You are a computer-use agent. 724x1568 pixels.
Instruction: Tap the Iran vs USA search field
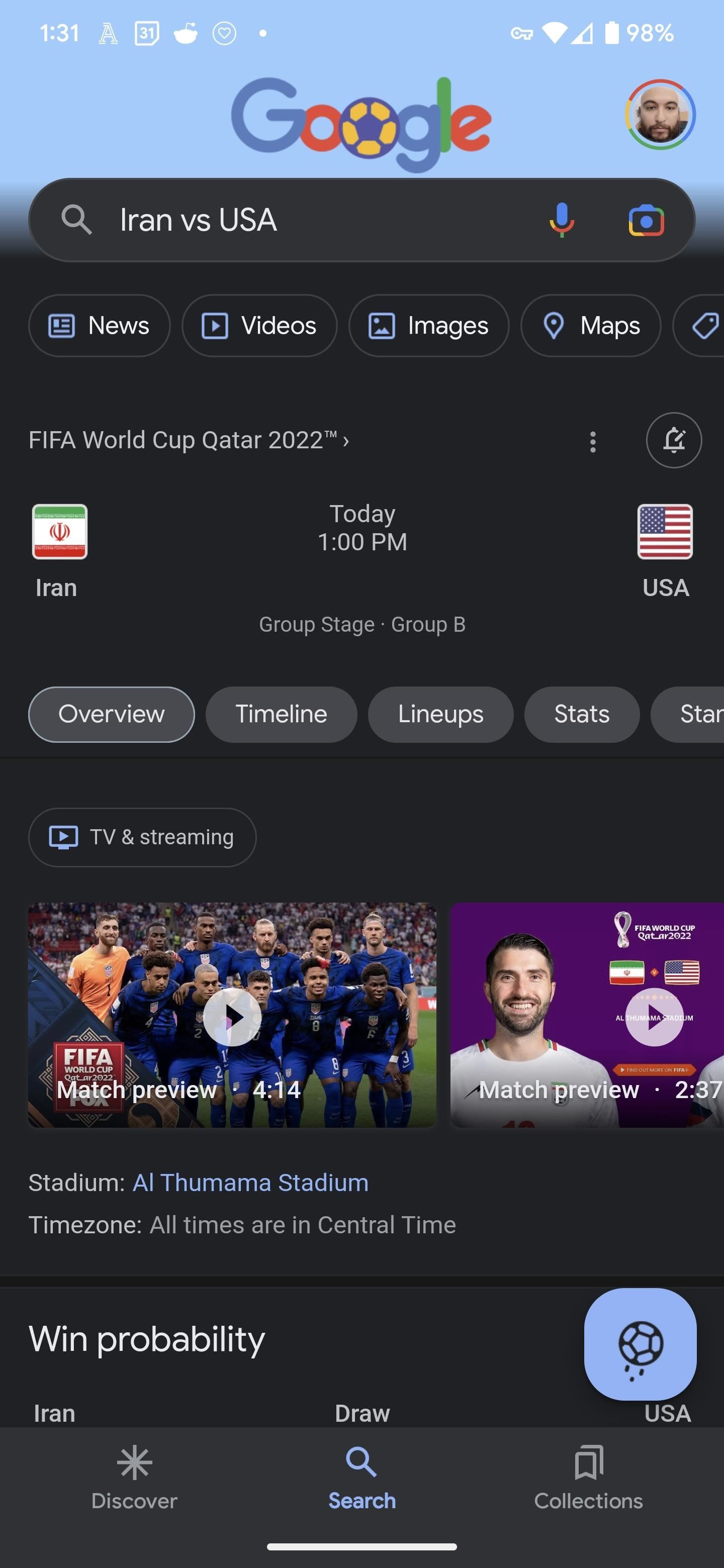(x=305, y=220)
